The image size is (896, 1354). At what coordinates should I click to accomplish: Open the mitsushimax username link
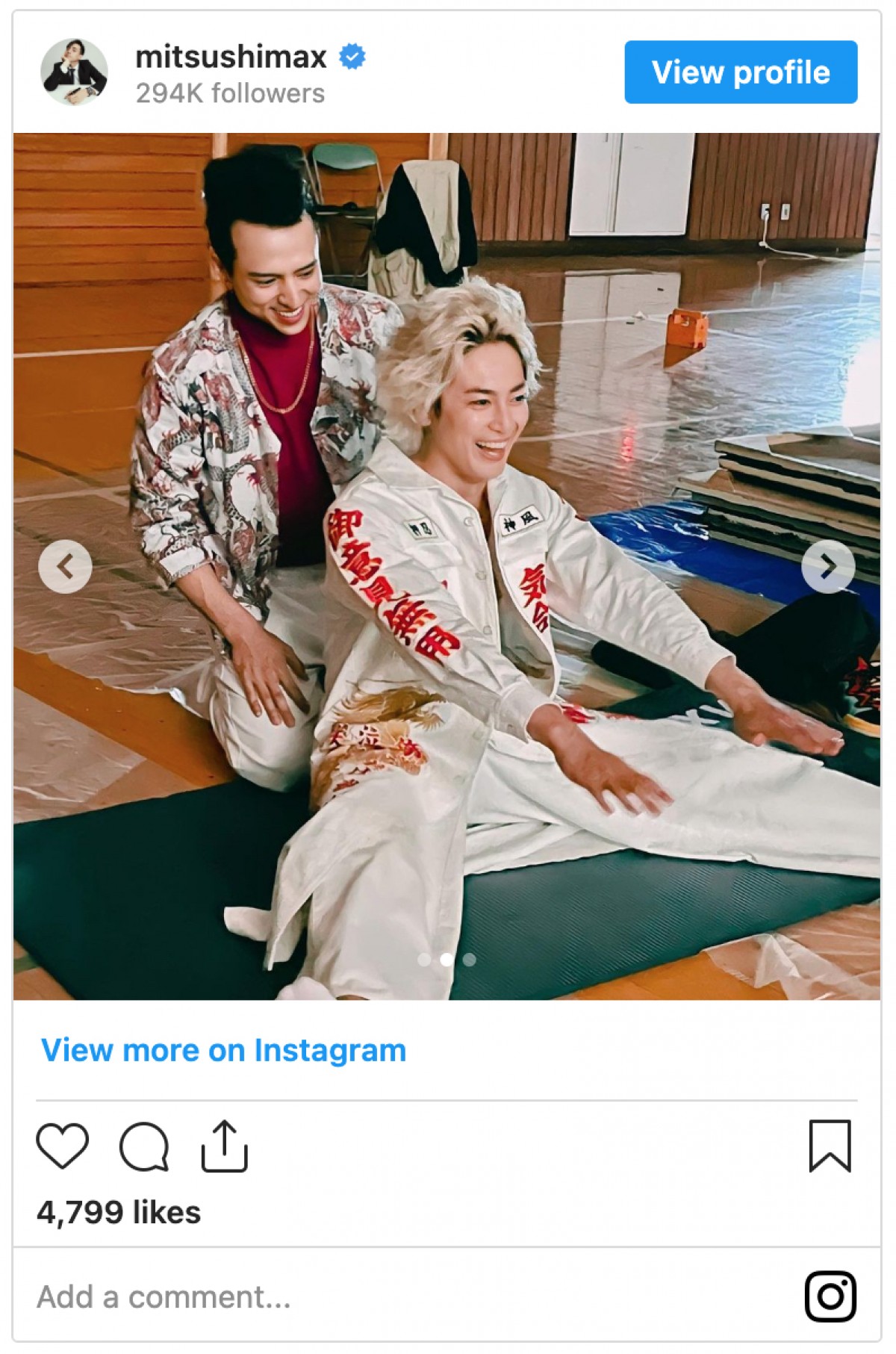231,57
